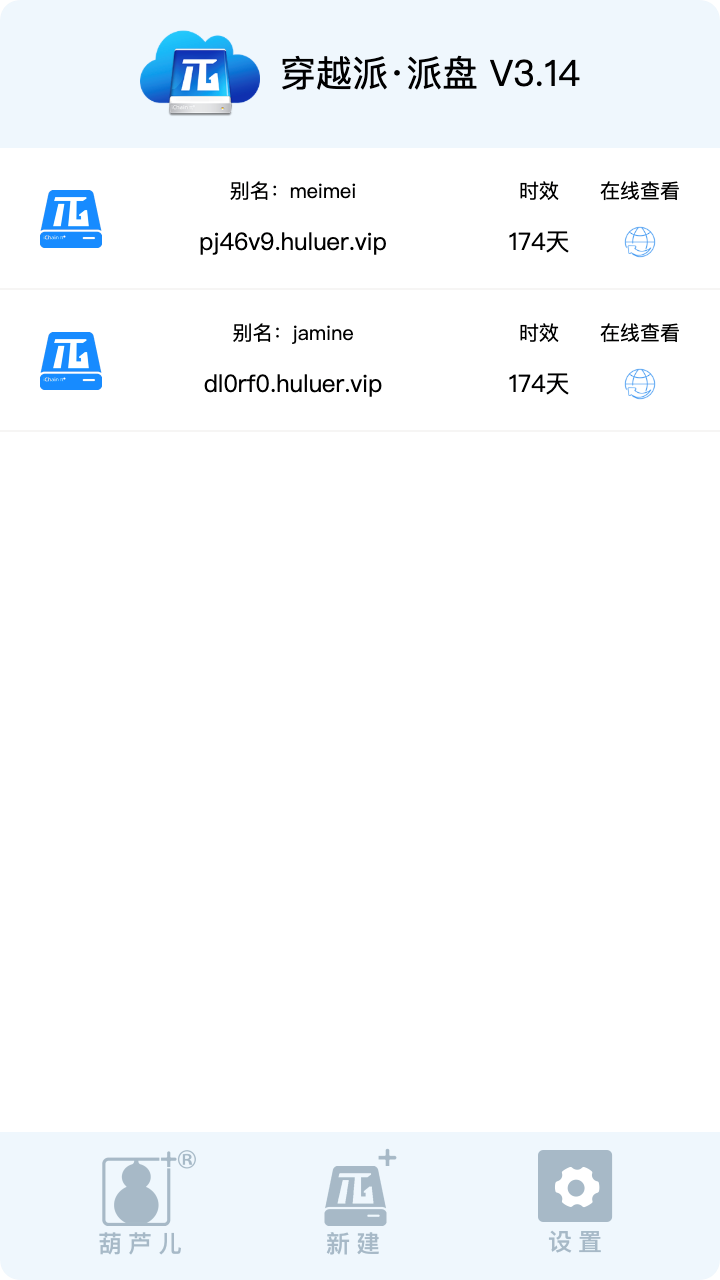This screenshot has height=1280, width=720.
Task: Open the pj46v9.huluer.vip disk entry
Action: (x=293, y=242)
